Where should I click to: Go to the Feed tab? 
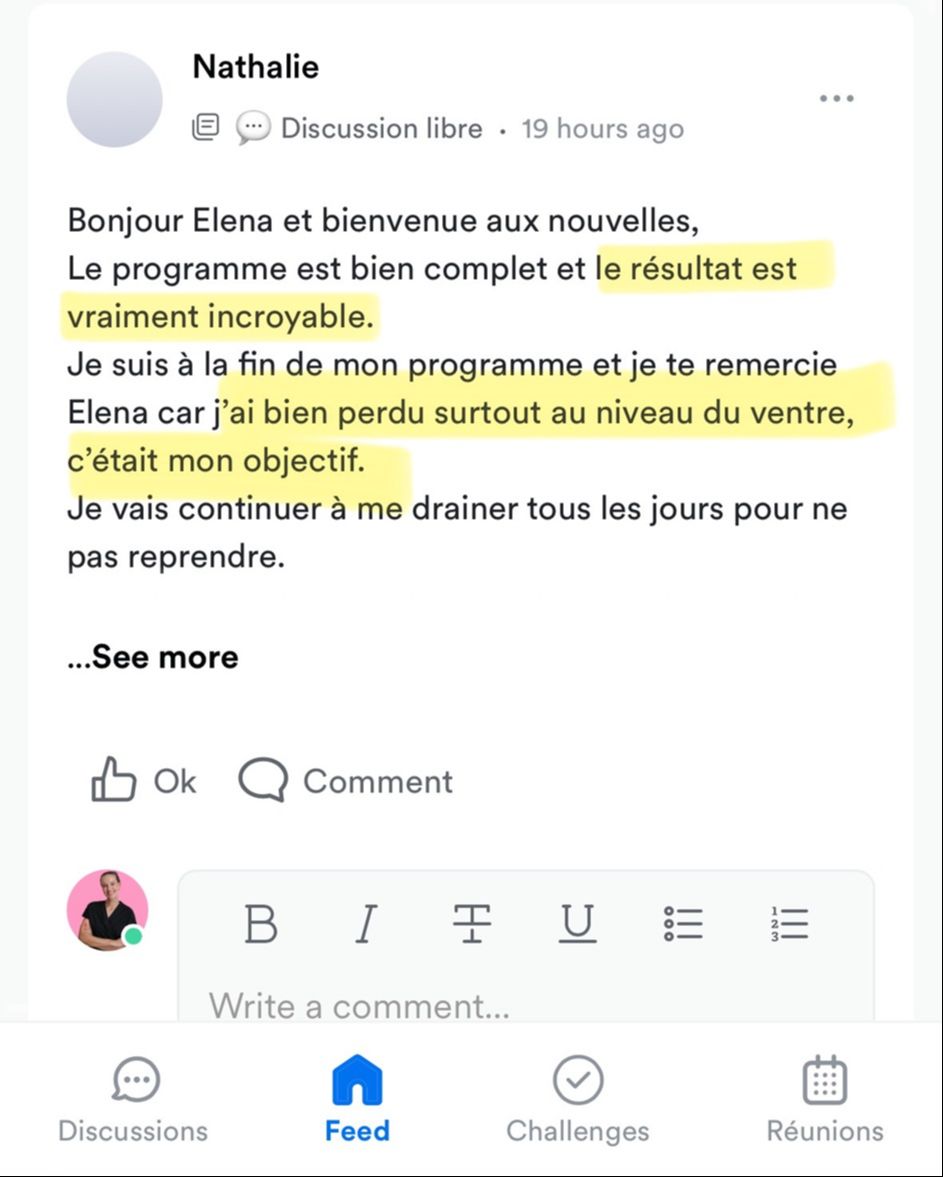point(357,1100)
